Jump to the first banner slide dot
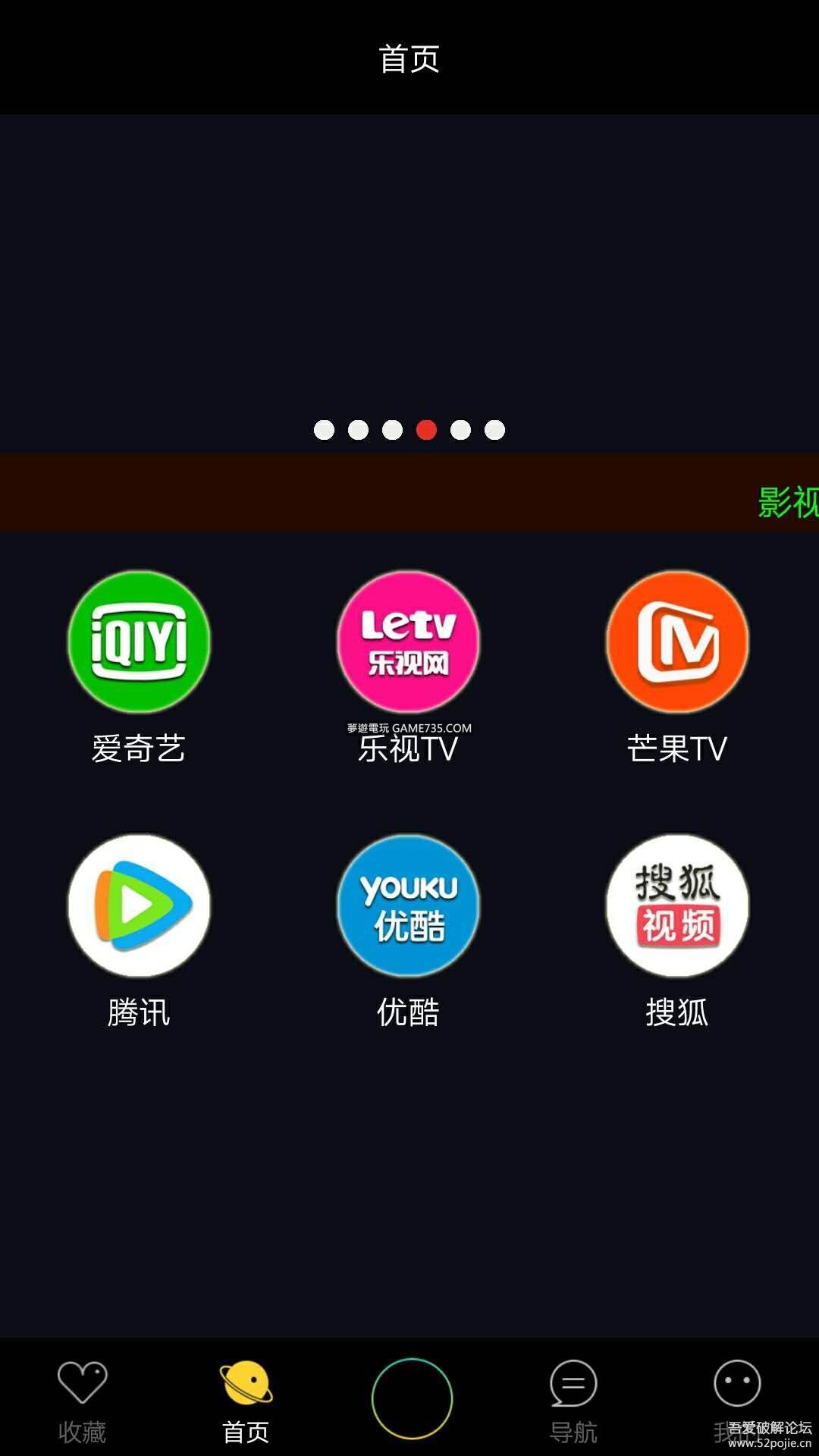This screenshot has height=1456, width=819. pyautogui.click(x=324, y=430)
